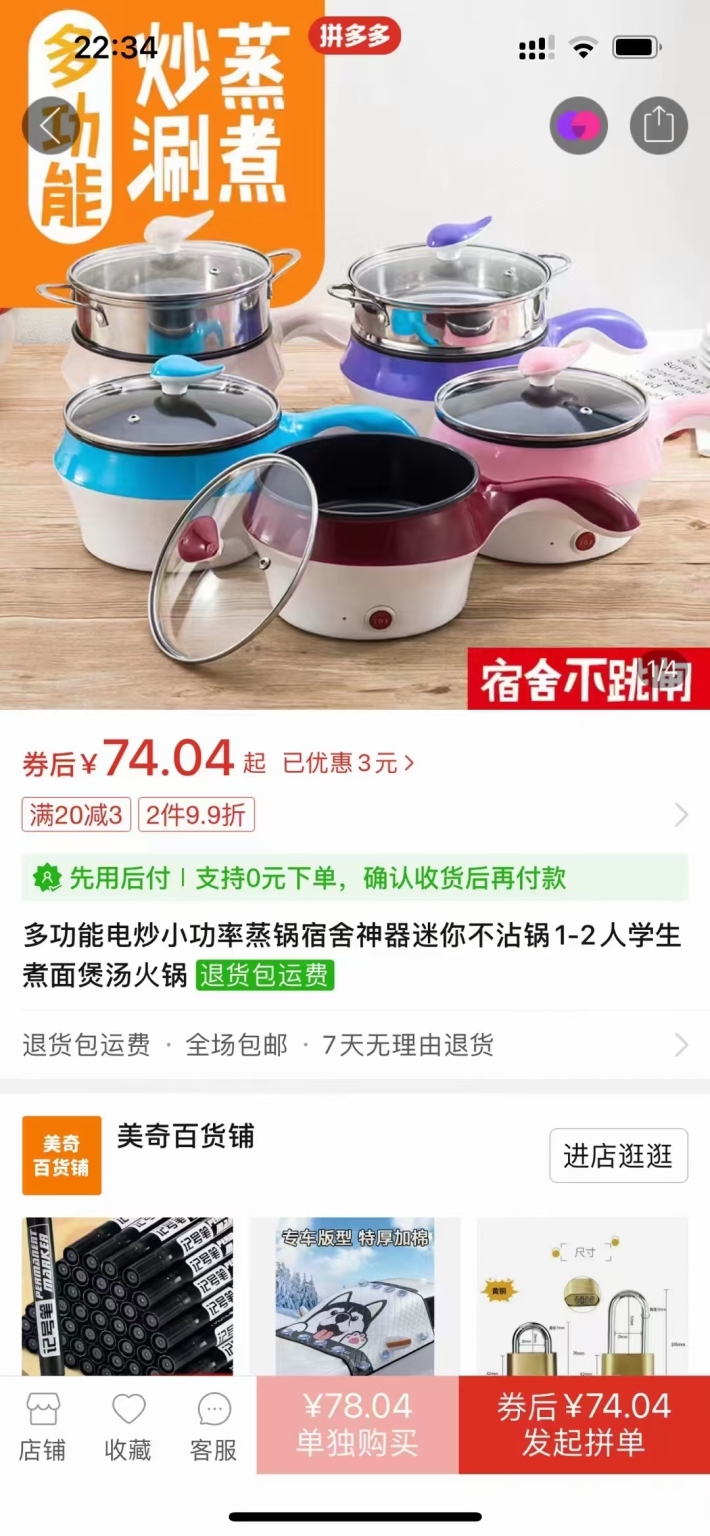Contact 客服 customer service
The width and height of the screenshot is (710, 1536).
(x=214, y=1426)
